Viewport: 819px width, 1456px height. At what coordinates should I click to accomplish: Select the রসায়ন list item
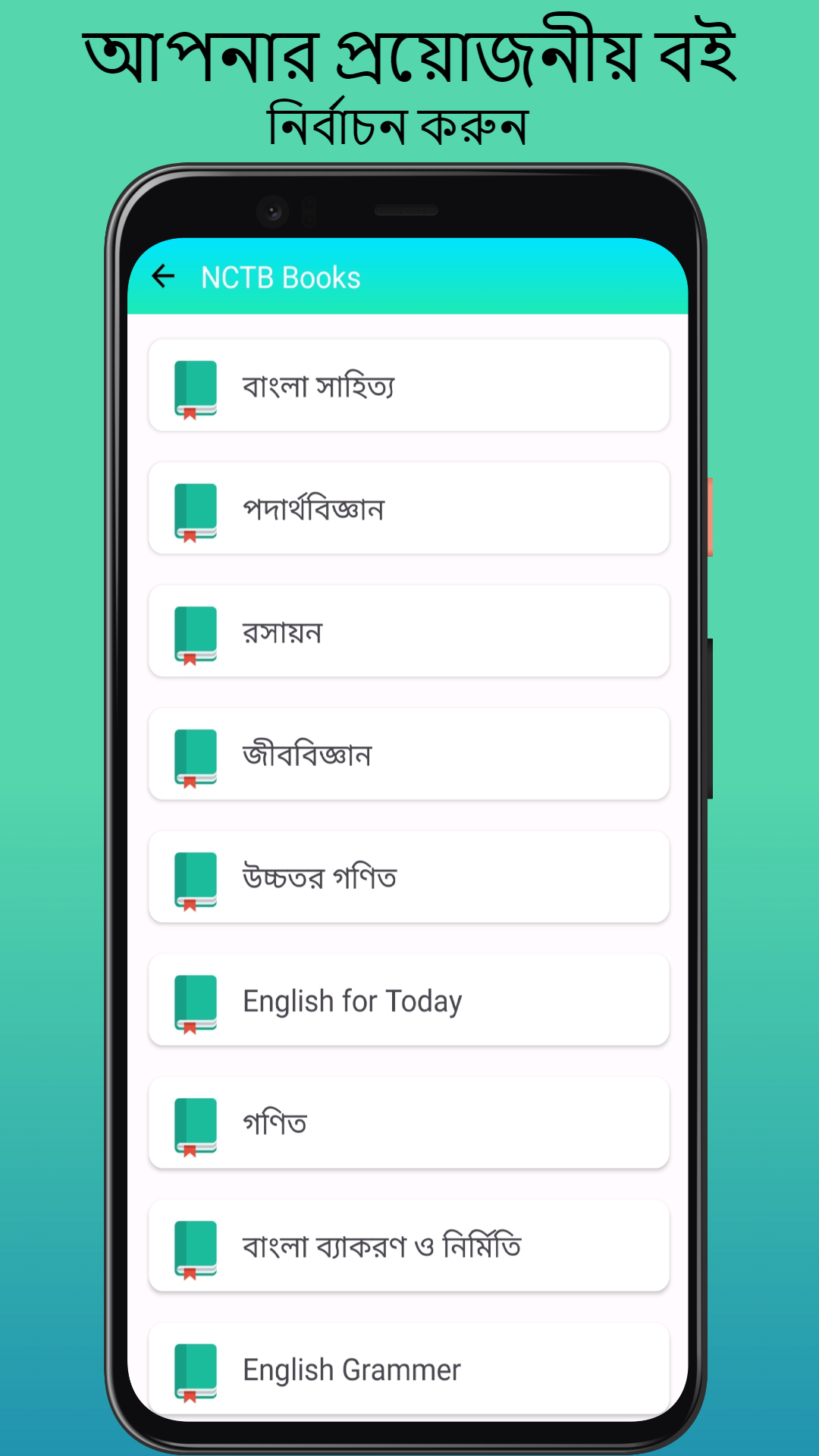pos(409,632)
